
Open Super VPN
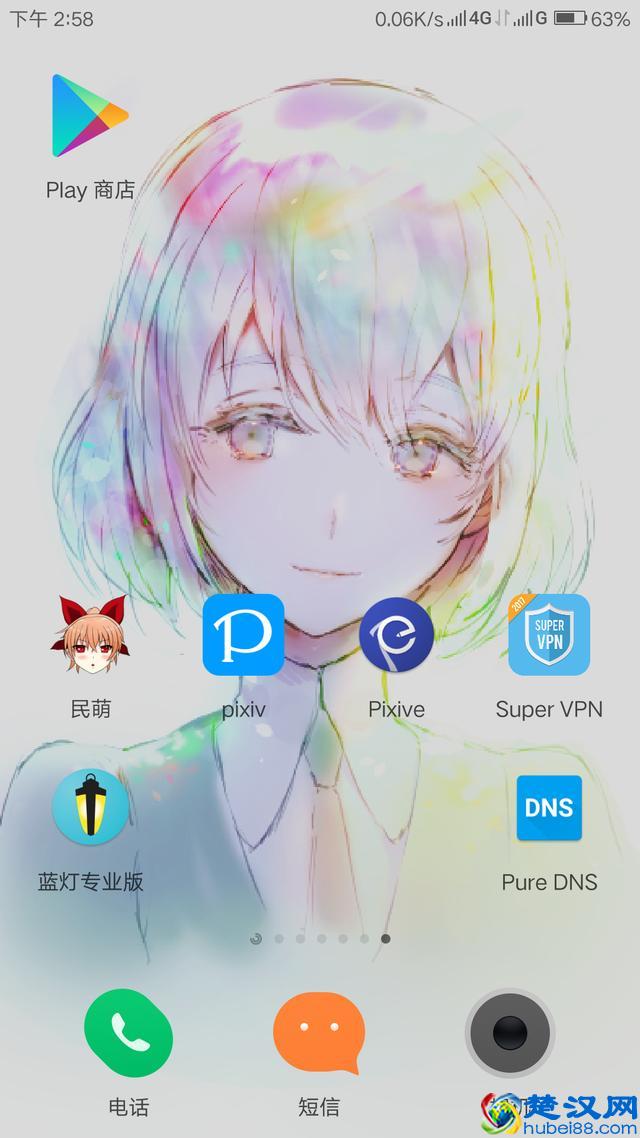tap(549, 635)
